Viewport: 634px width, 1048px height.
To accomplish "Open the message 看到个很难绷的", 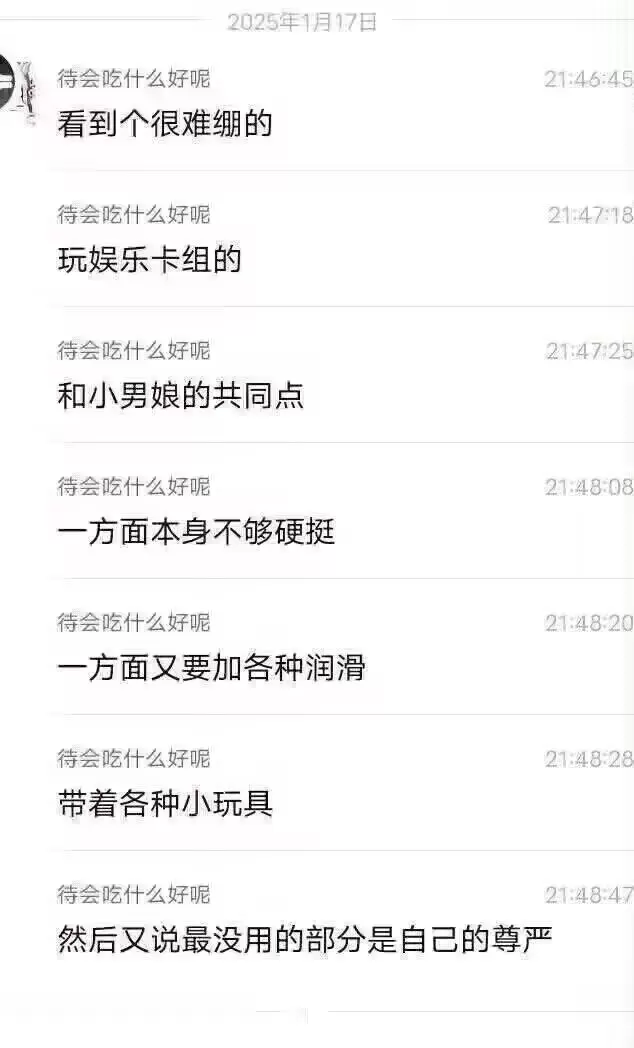I will [164, 124].
